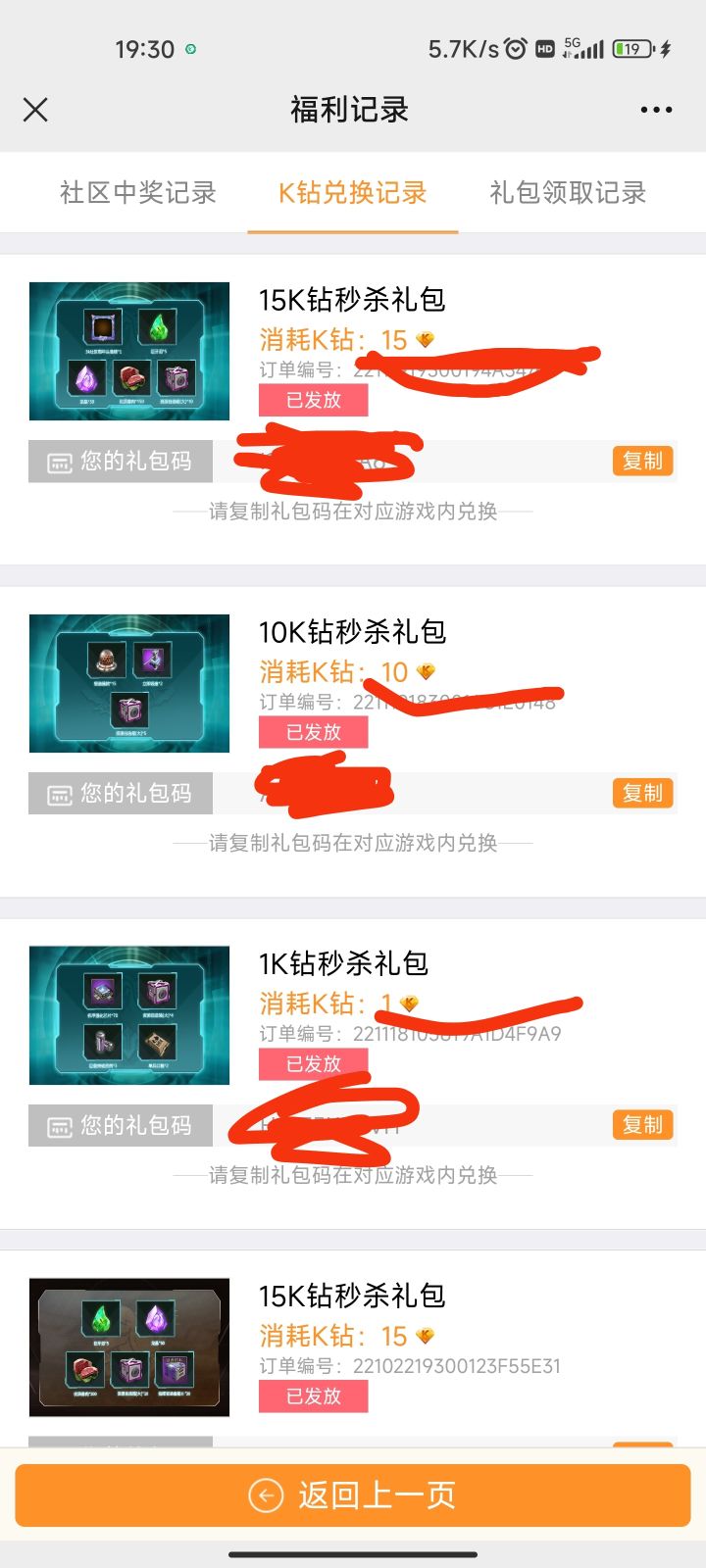
Task: Tap the HD icon in the status bar
Action: [545, 48]
